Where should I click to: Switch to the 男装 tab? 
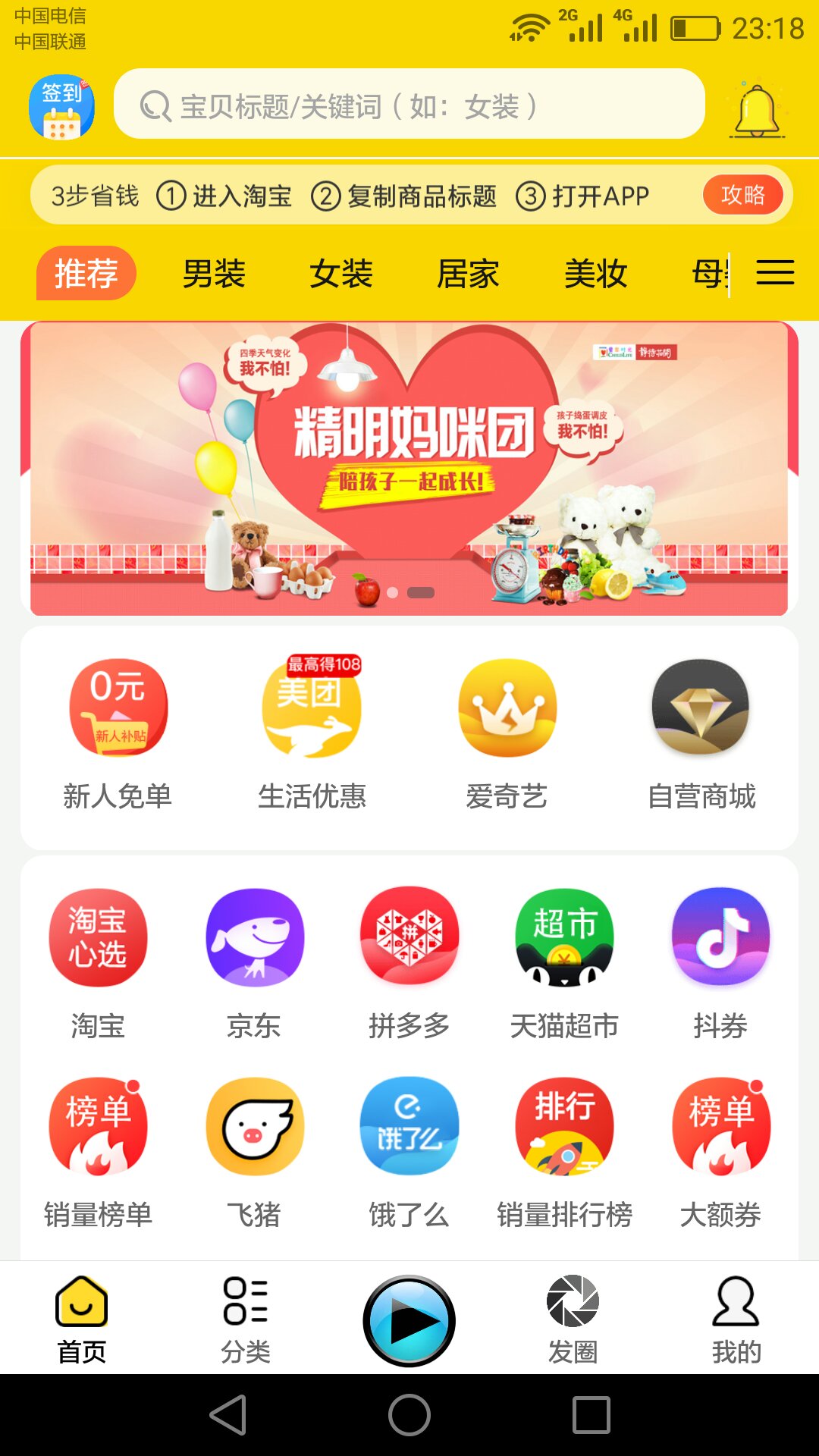coord(214,273)
